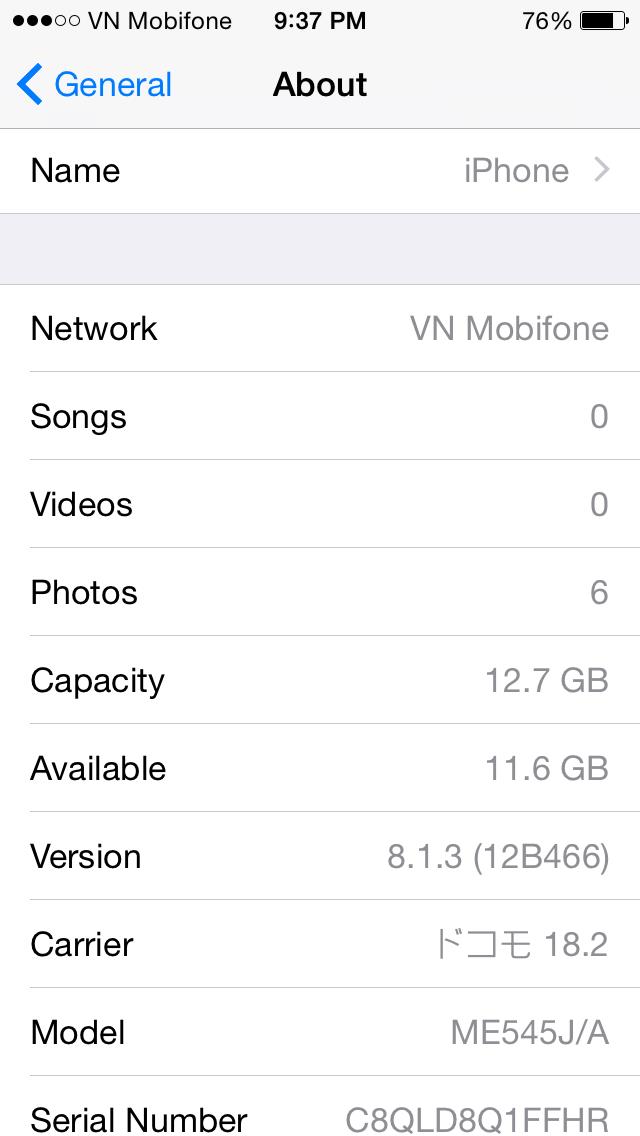Screen dimensions: 640x1136
Task: Go back to General settings
Action: point(95,85)
